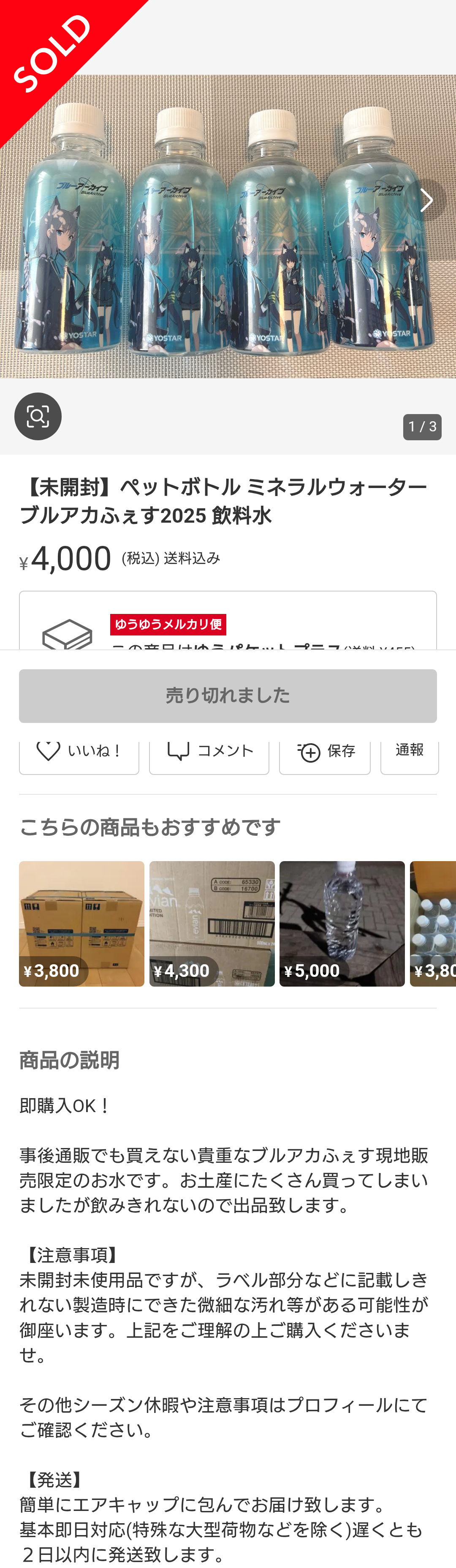Open the recommended item priced ¥3,800 with boxes

coord(81,923)
